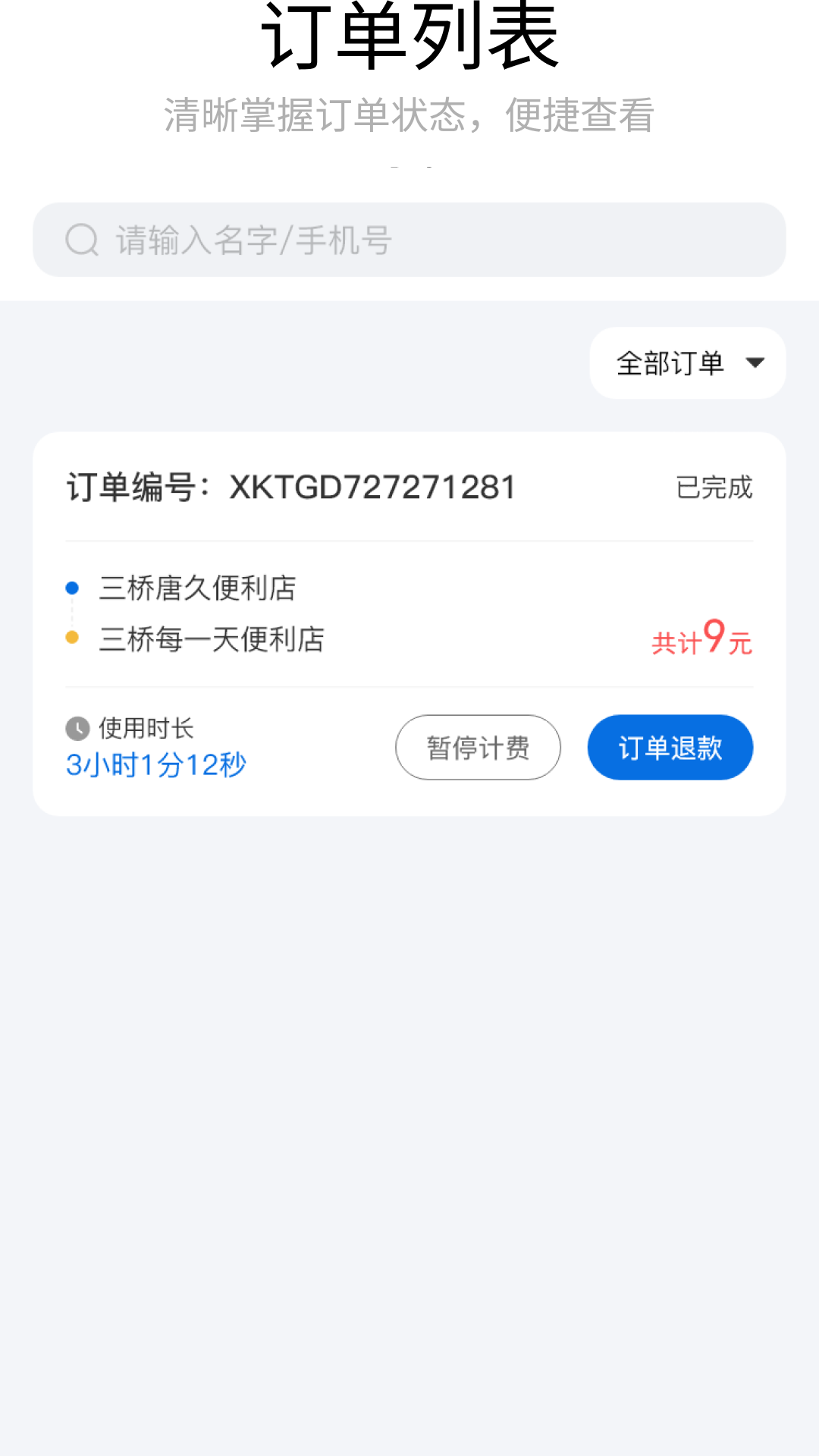Click the duration 3小时1分12秒
The image size is (819, 1456).
click(155, 765)
